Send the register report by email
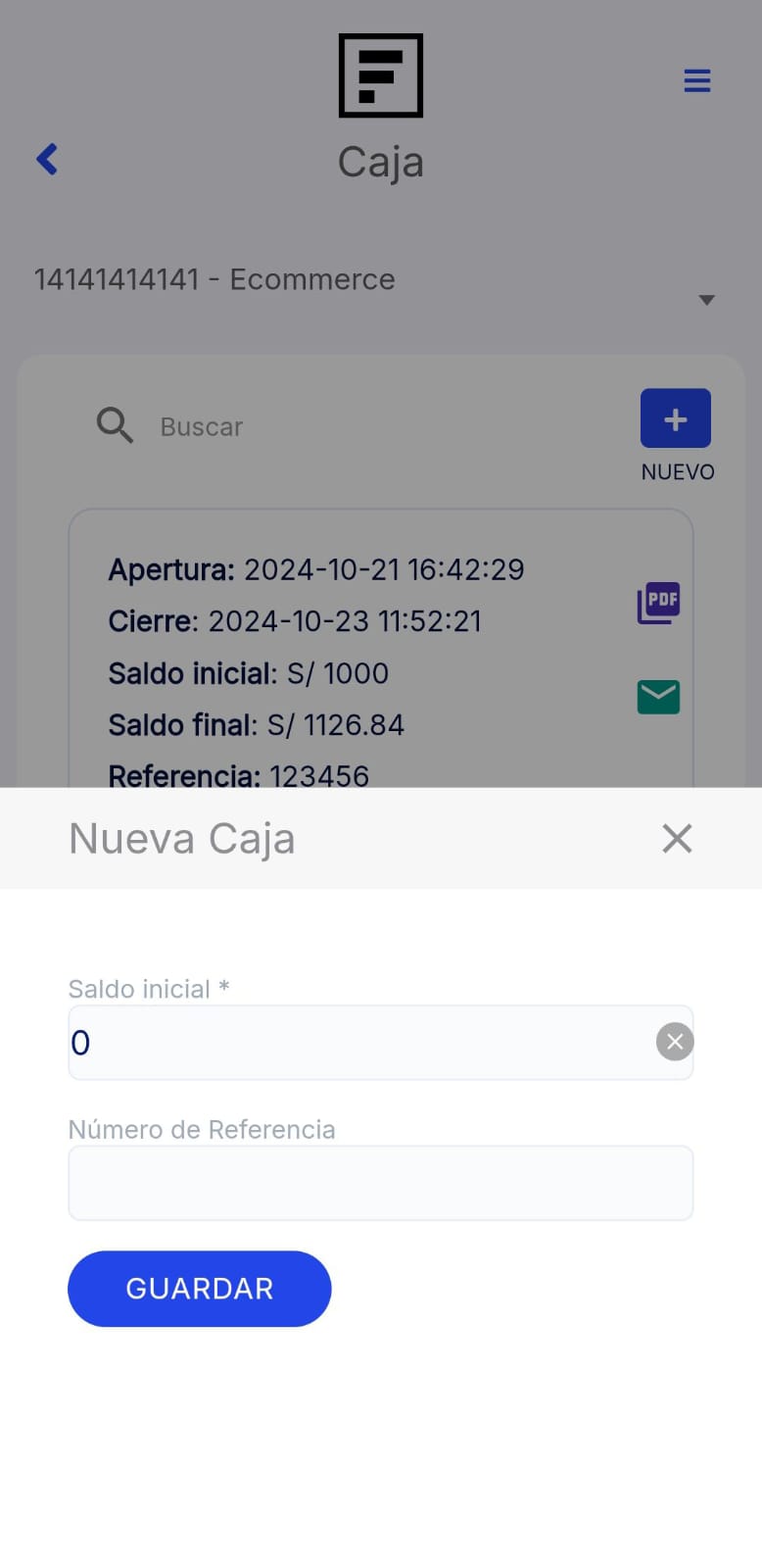Screen dimensions: 762x1568 (x=657, y=697)
